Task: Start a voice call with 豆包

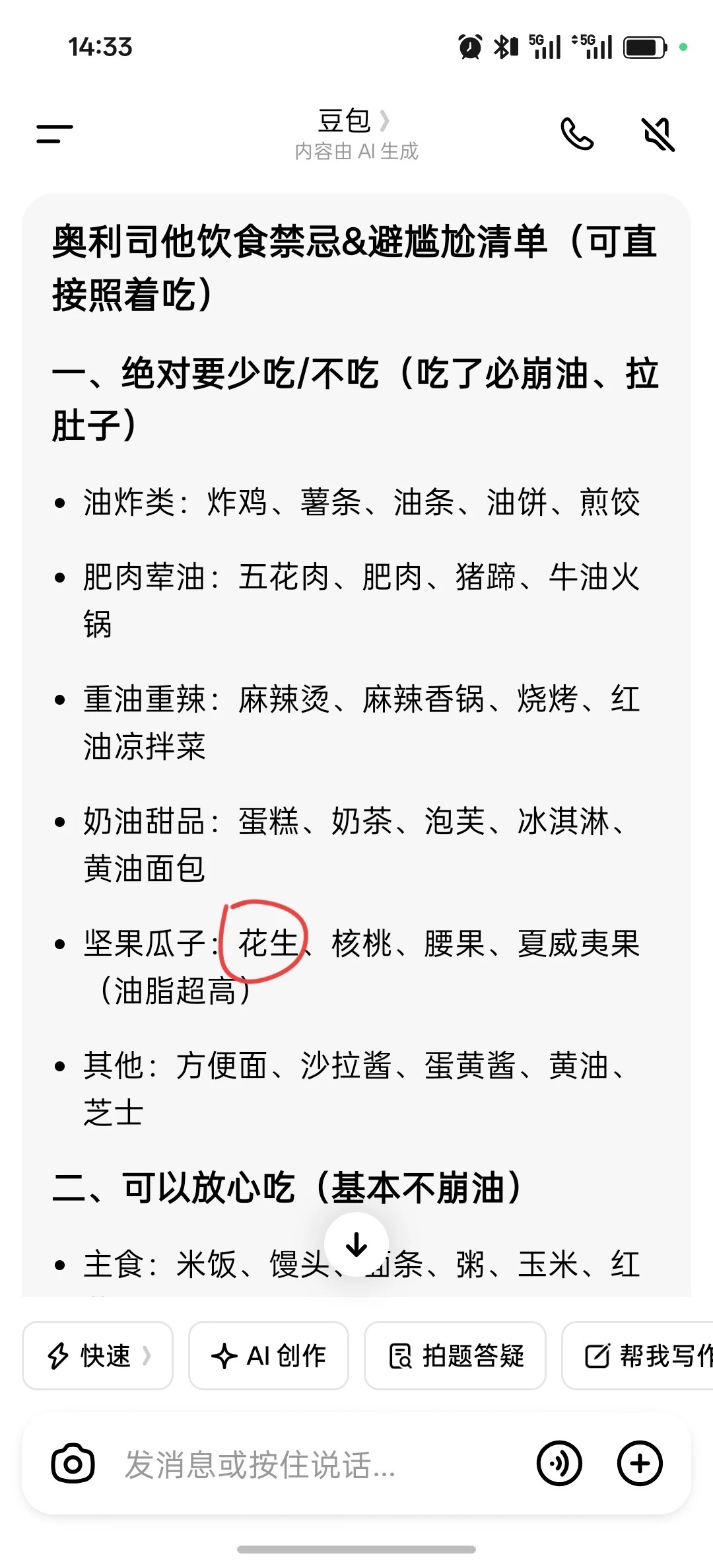Action: pos(577,134)
